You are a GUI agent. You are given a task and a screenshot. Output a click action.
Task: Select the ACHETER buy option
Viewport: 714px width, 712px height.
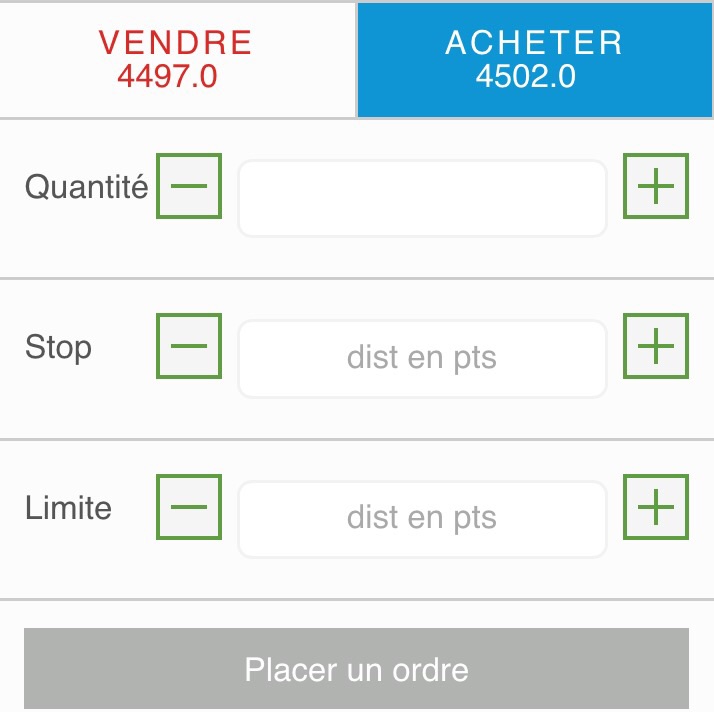[x=535, y=59]
